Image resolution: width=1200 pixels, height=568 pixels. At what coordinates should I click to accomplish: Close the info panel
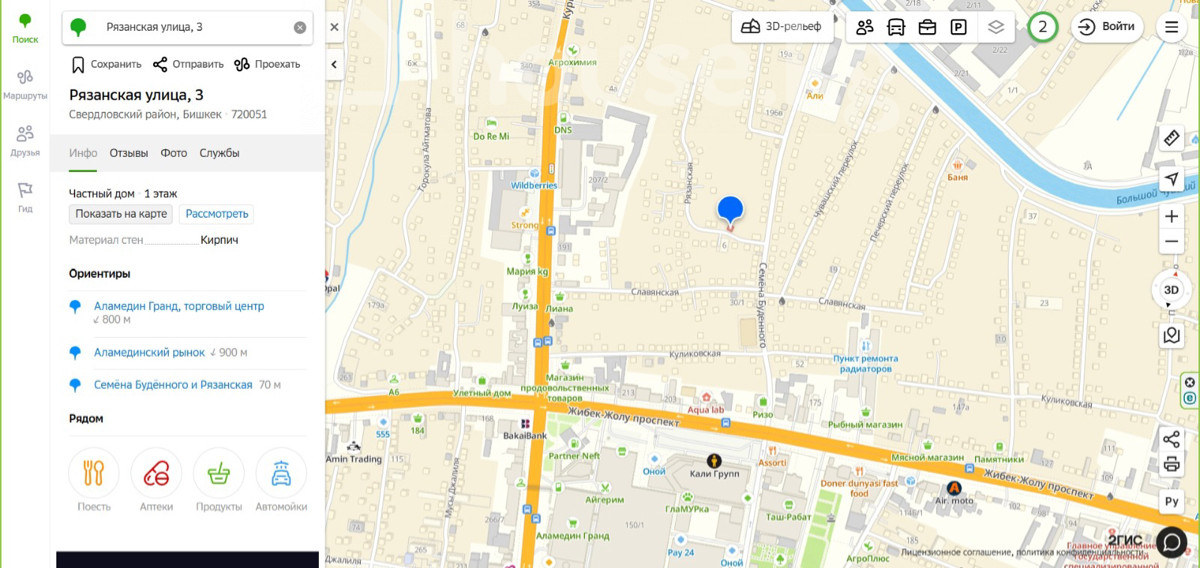pos(334,28)
